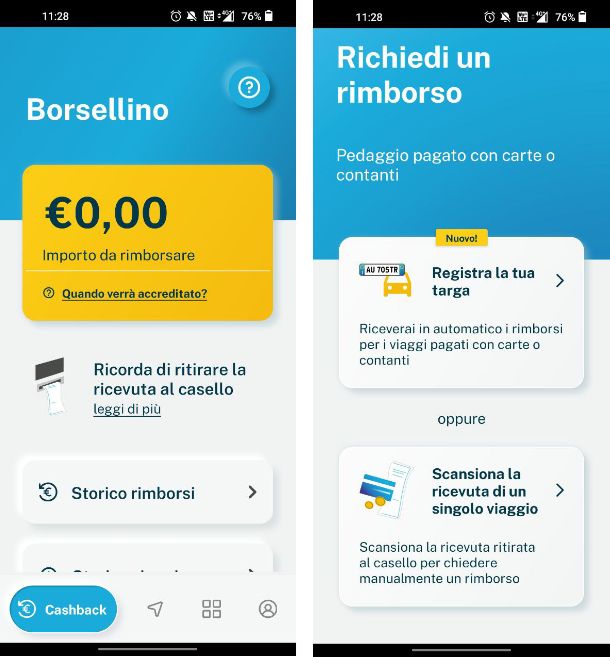The width and height of the screenshot is (610, 657).
Task: Open 'Quando verrà accreditato?' link
Action: 134,294
